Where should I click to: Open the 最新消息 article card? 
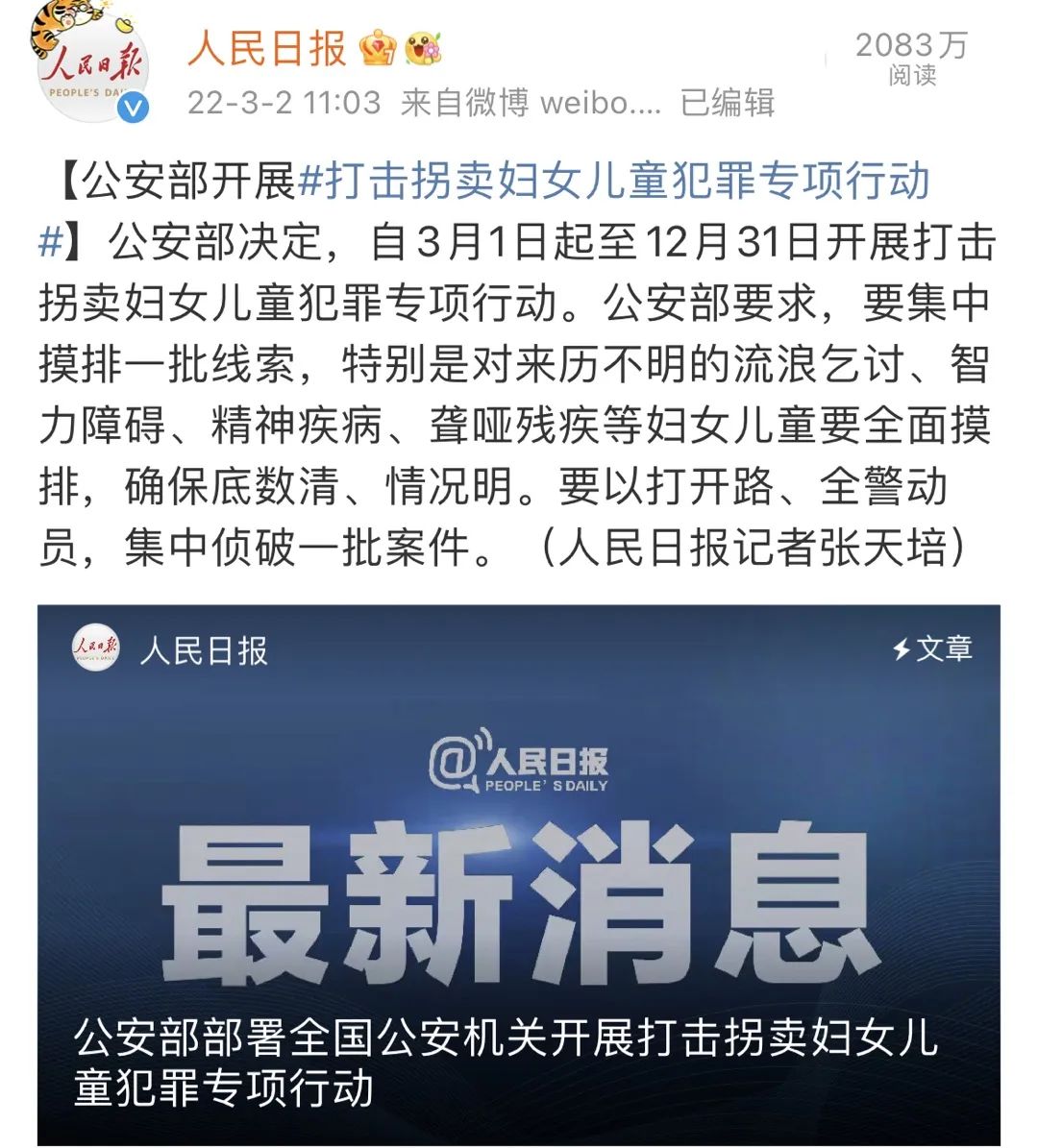519,874
